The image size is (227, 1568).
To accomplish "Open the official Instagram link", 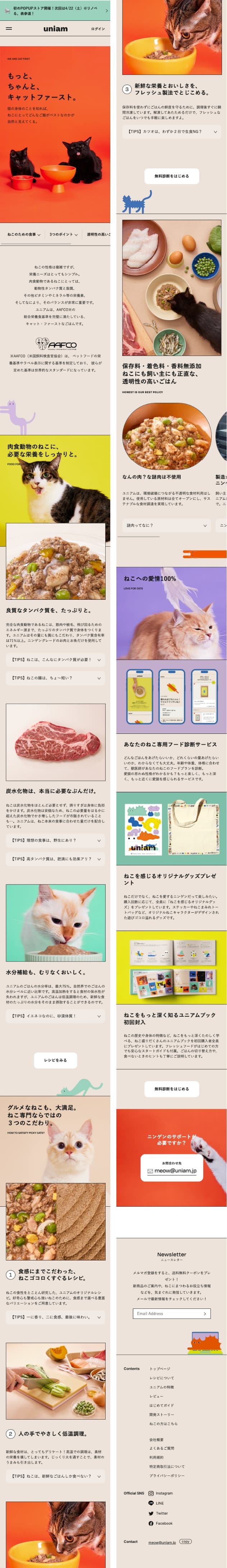I will click(x=163, y=1493).
